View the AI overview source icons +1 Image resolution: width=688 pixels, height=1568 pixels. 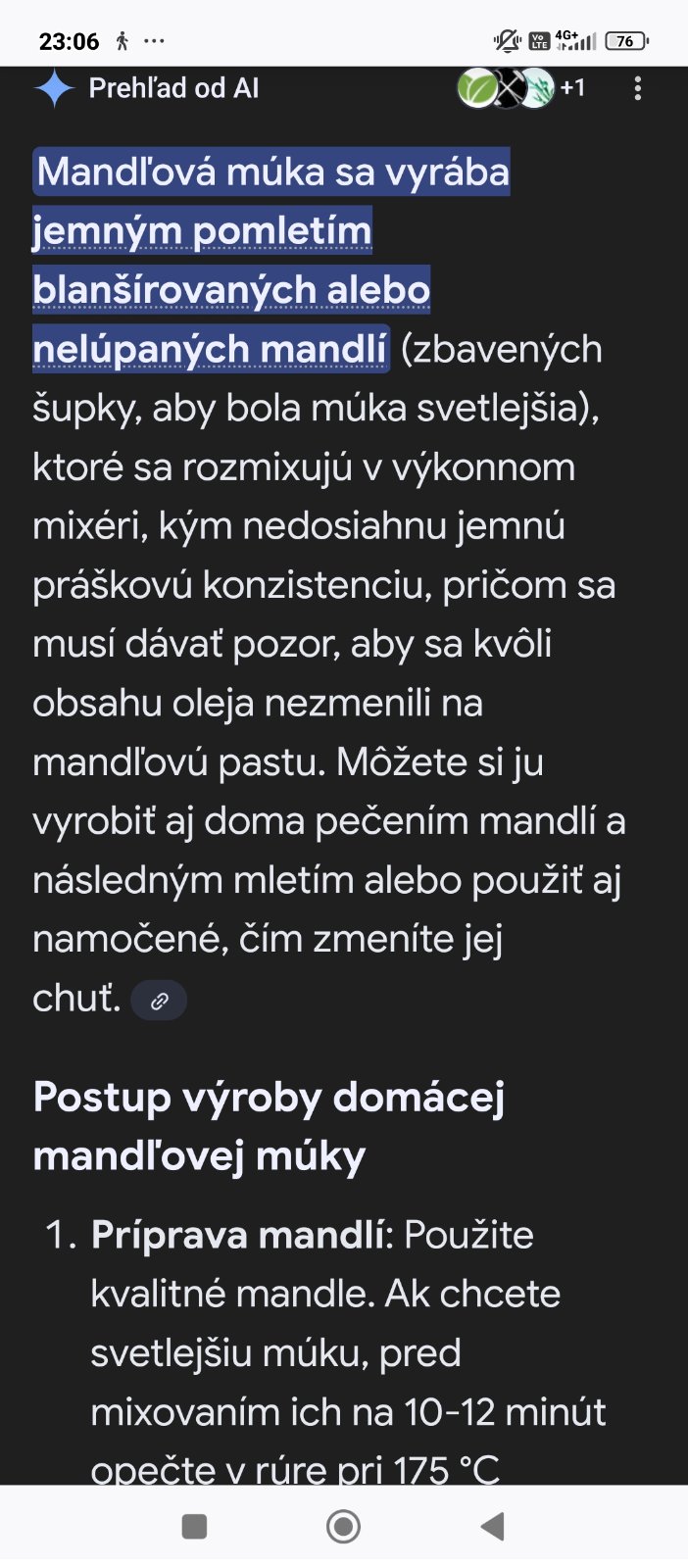pos(520,89)
